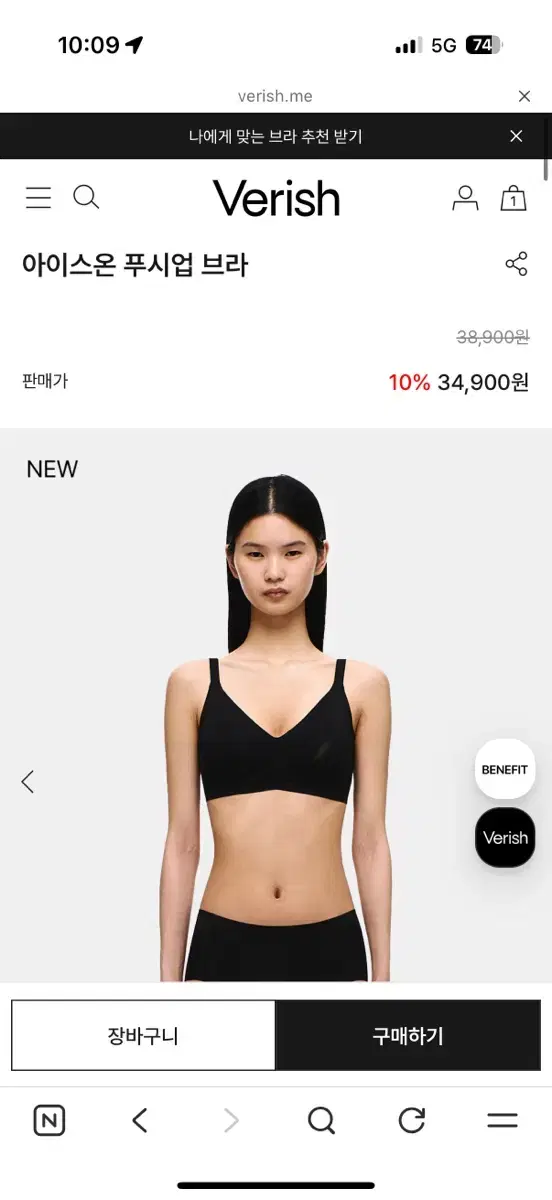Share this product

click(516, 264)
